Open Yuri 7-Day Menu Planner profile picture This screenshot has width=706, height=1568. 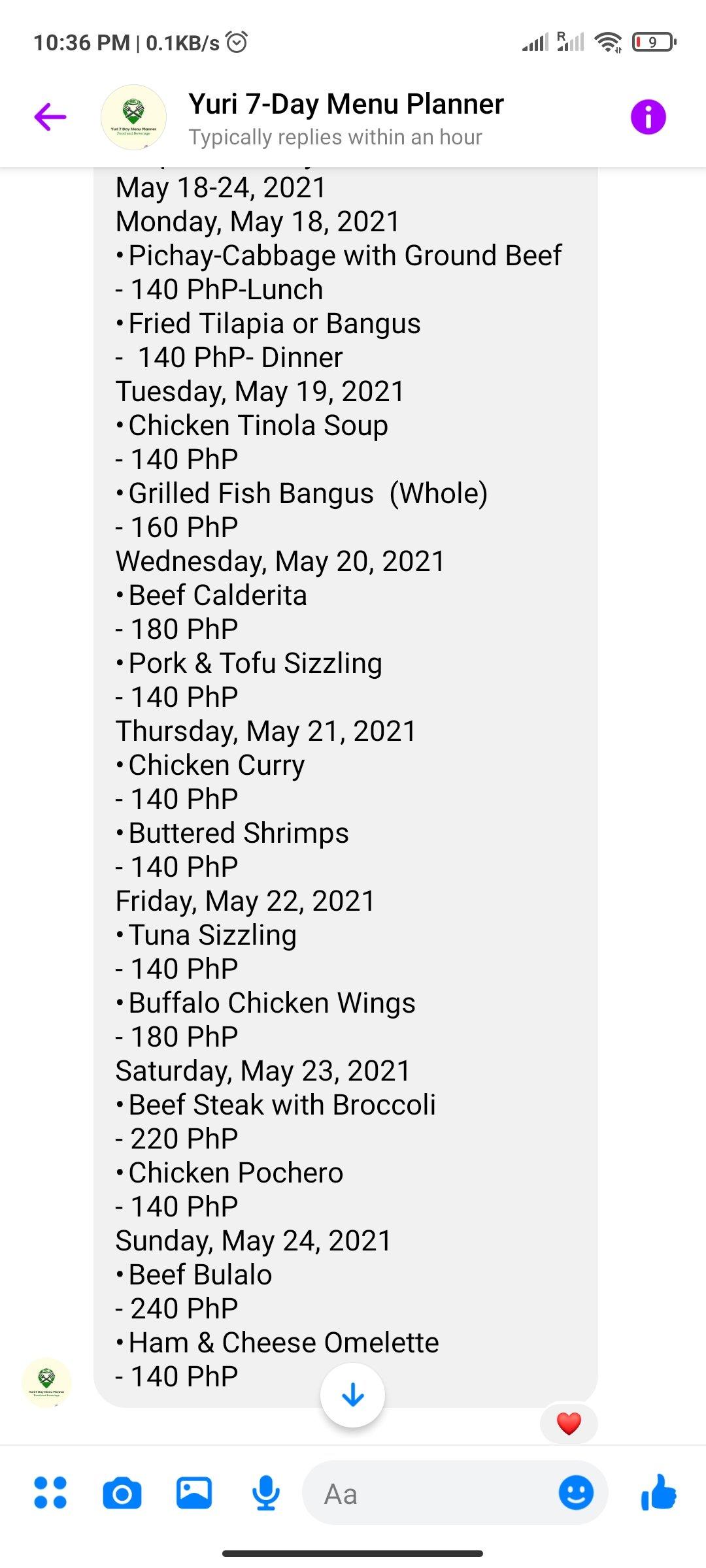pyautogui.click(x=133, y=118)
